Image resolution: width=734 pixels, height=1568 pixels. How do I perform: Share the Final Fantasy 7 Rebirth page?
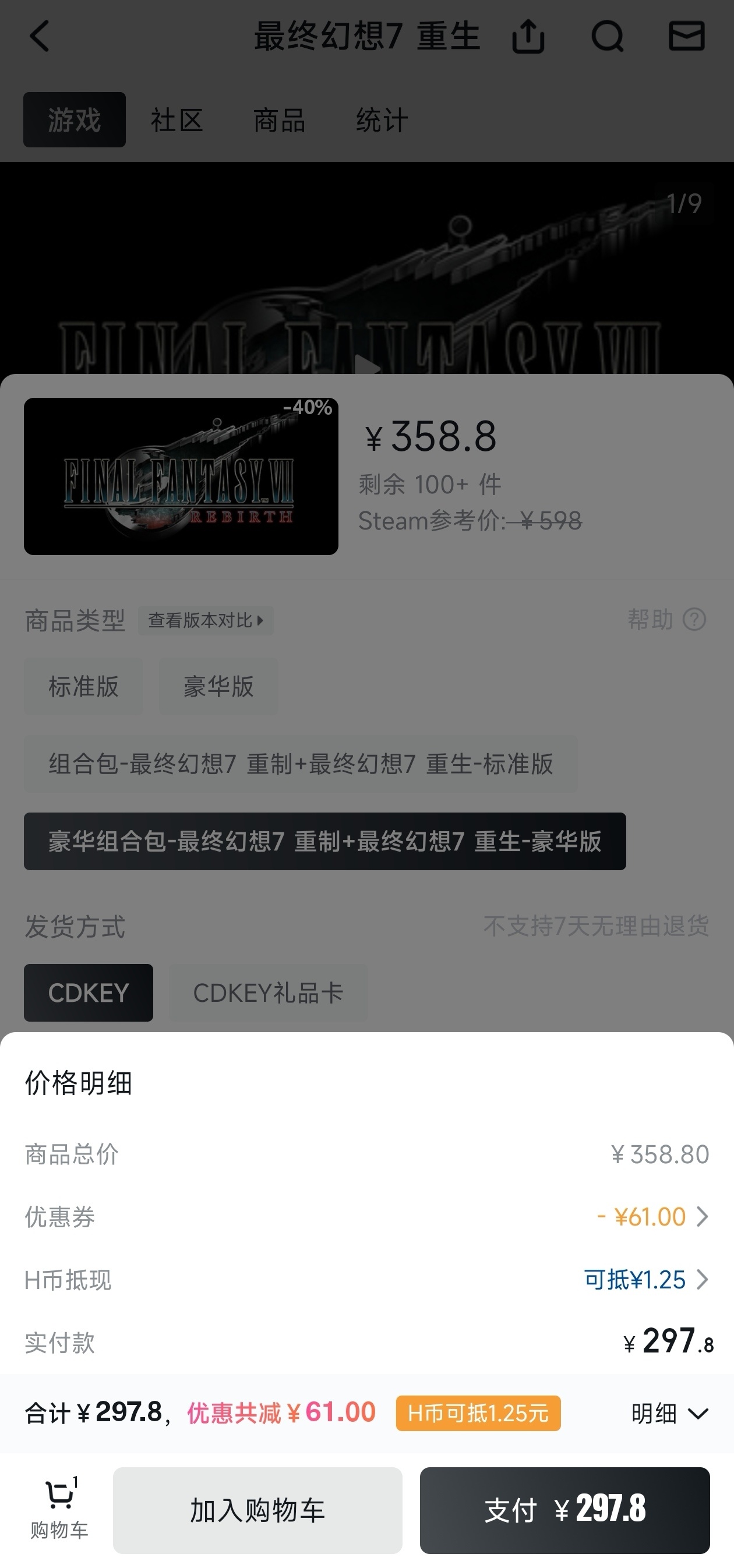click(528, 37)
